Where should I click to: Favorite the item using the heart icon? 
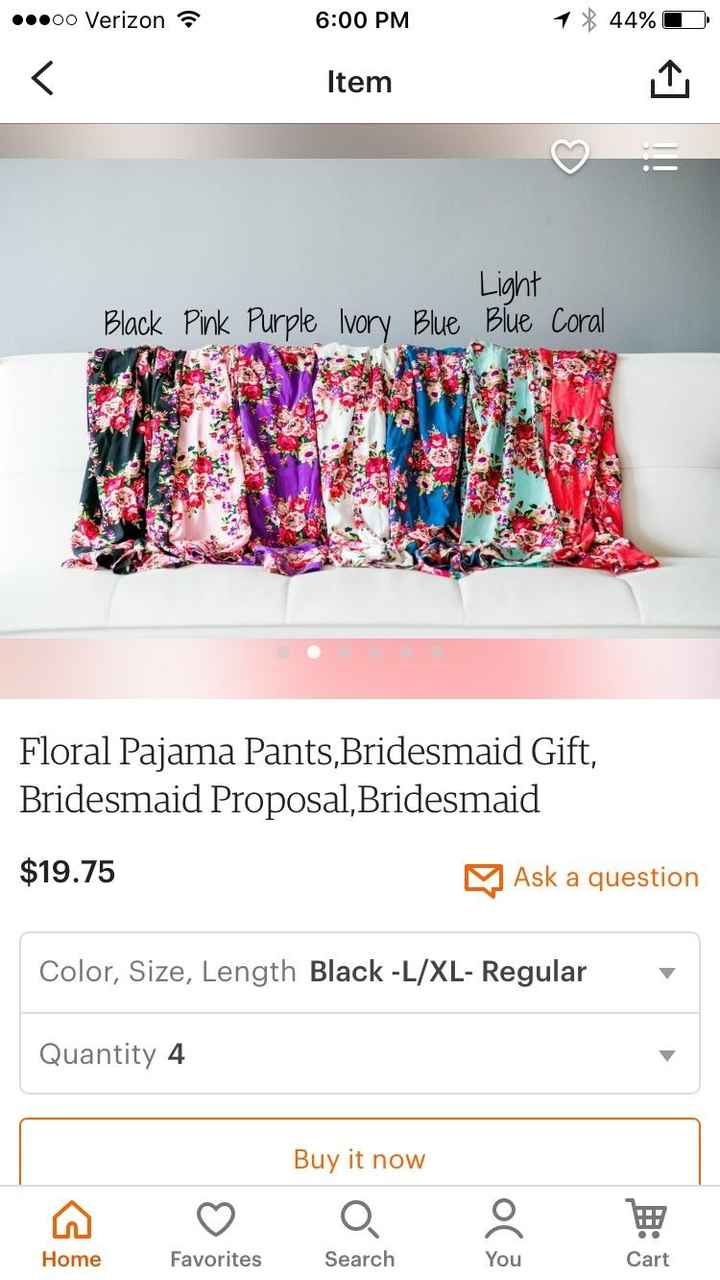571,157
